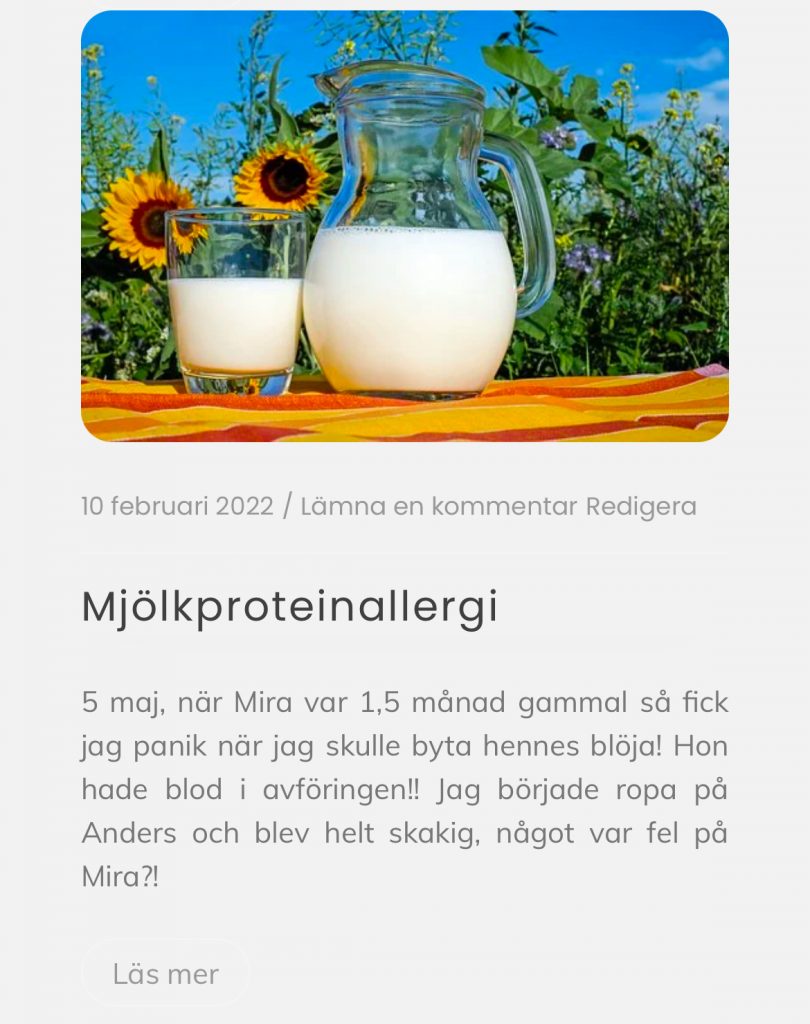Viewport: 810px width, 1024px height.
Task: Tap the Läs mer button
Action: point(165,973)
